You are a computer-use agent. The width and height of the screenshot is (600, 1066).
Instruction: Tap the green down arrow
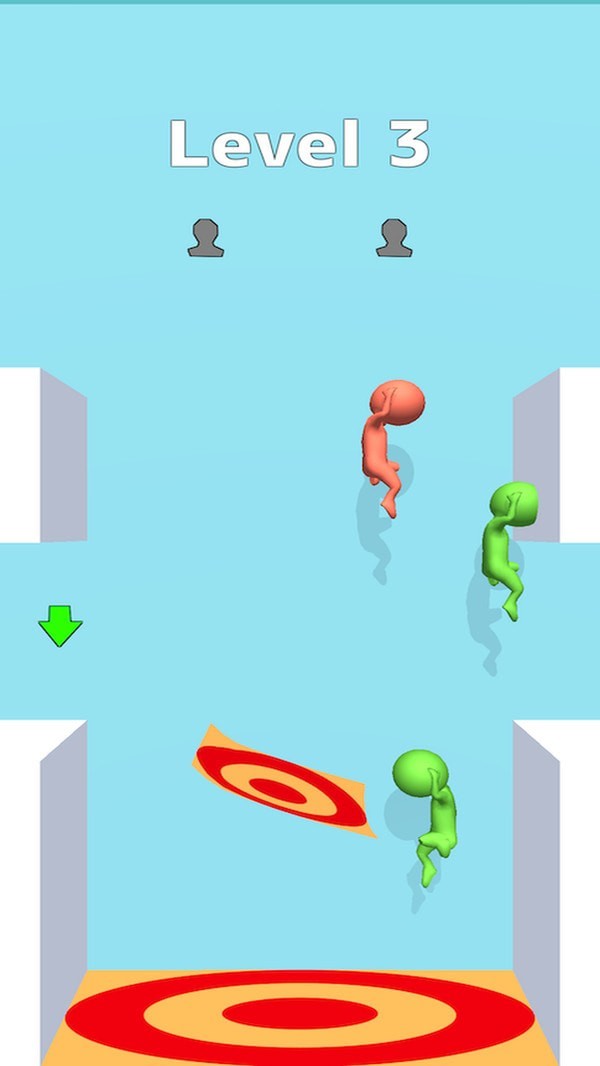[x=60, y=626]
